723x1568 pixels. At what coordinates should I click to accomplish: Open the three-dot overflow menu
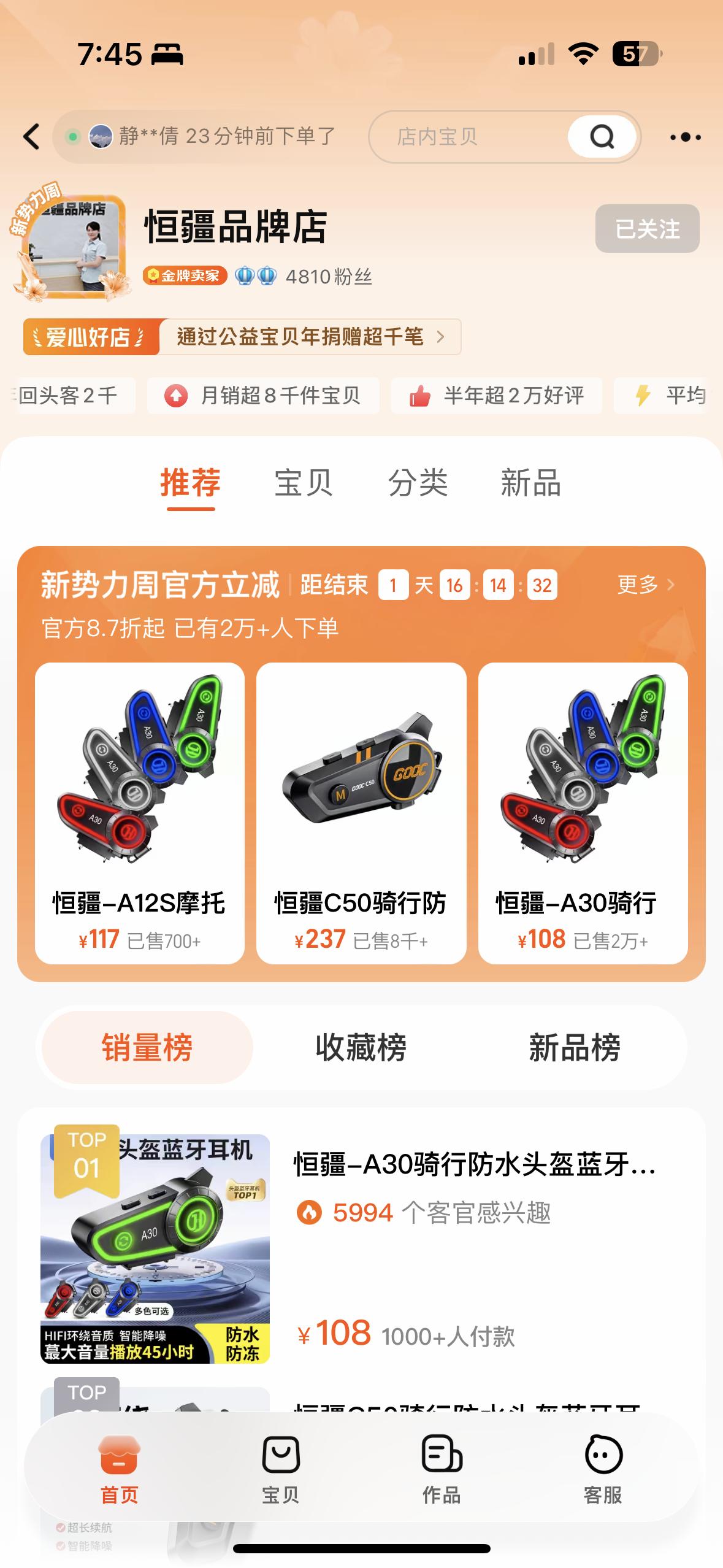point(685,137)
